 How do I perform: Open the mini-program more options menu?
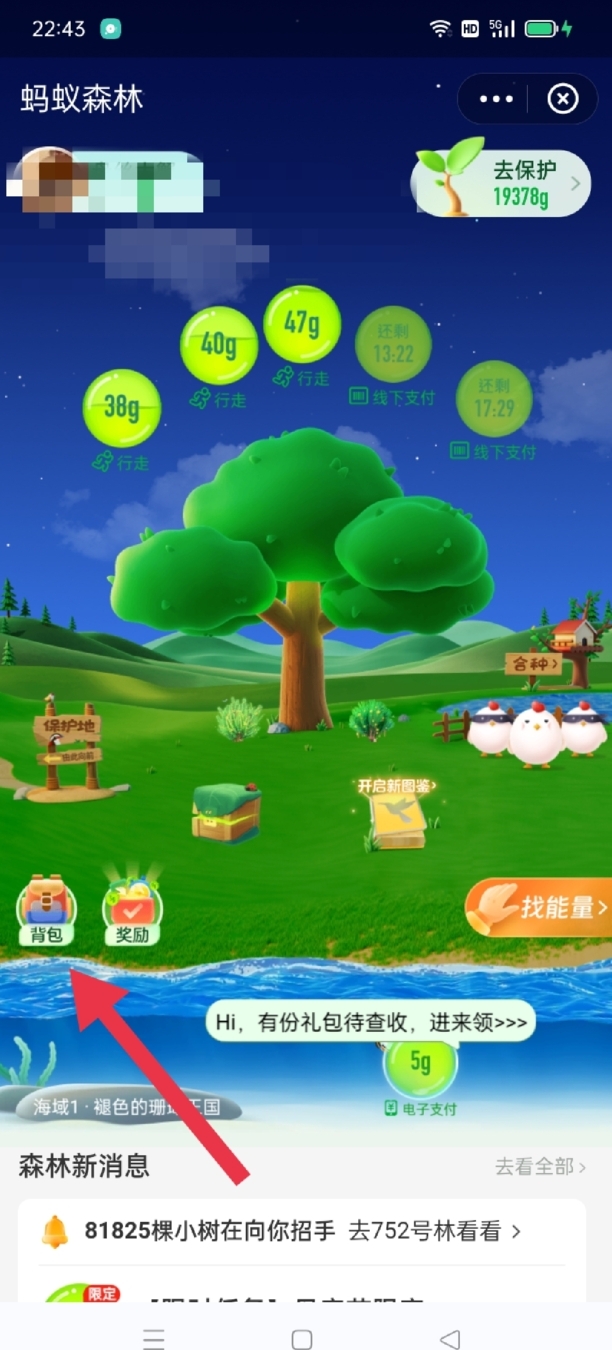(x=496, y=99)
